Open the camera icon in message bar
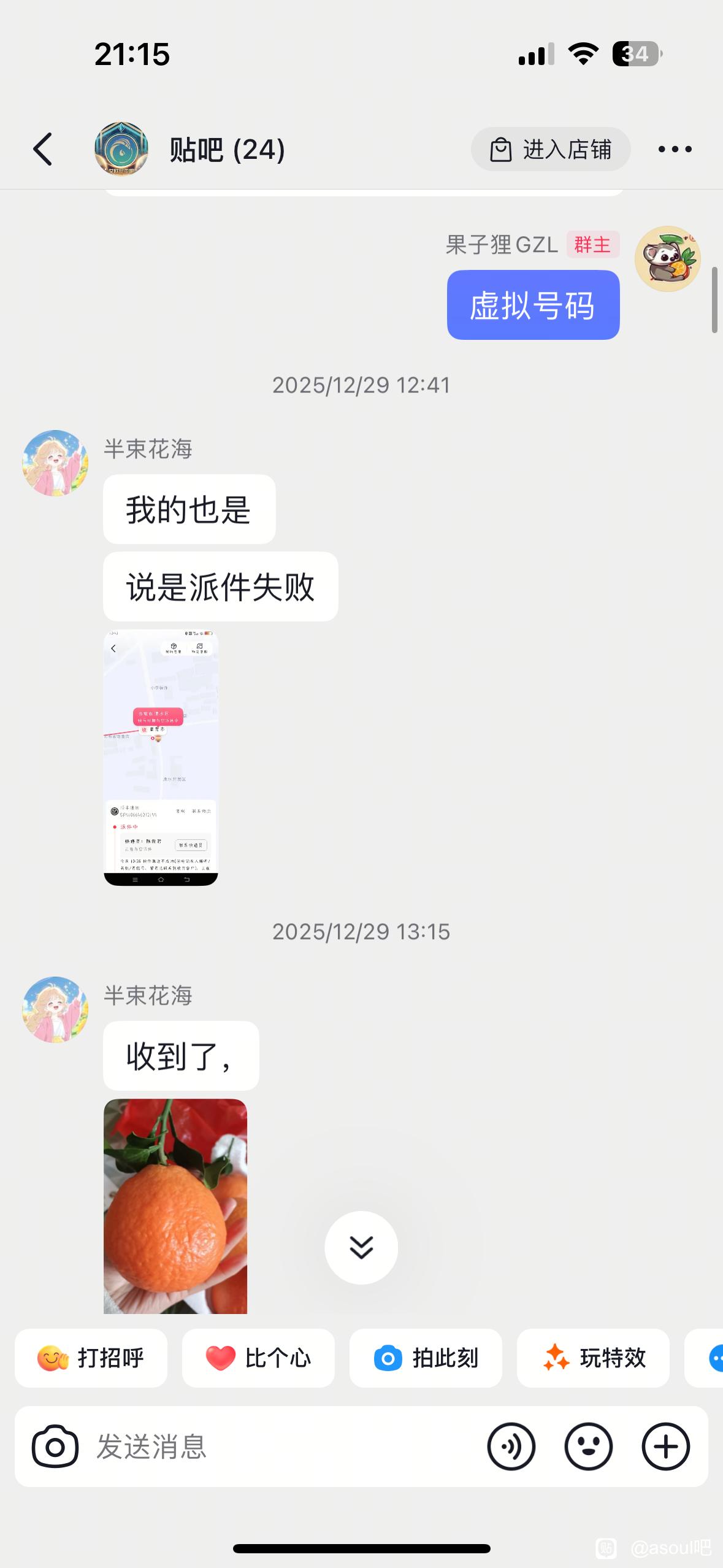The height and width of the screenshot is (1568, 723). pos(55,1447)
